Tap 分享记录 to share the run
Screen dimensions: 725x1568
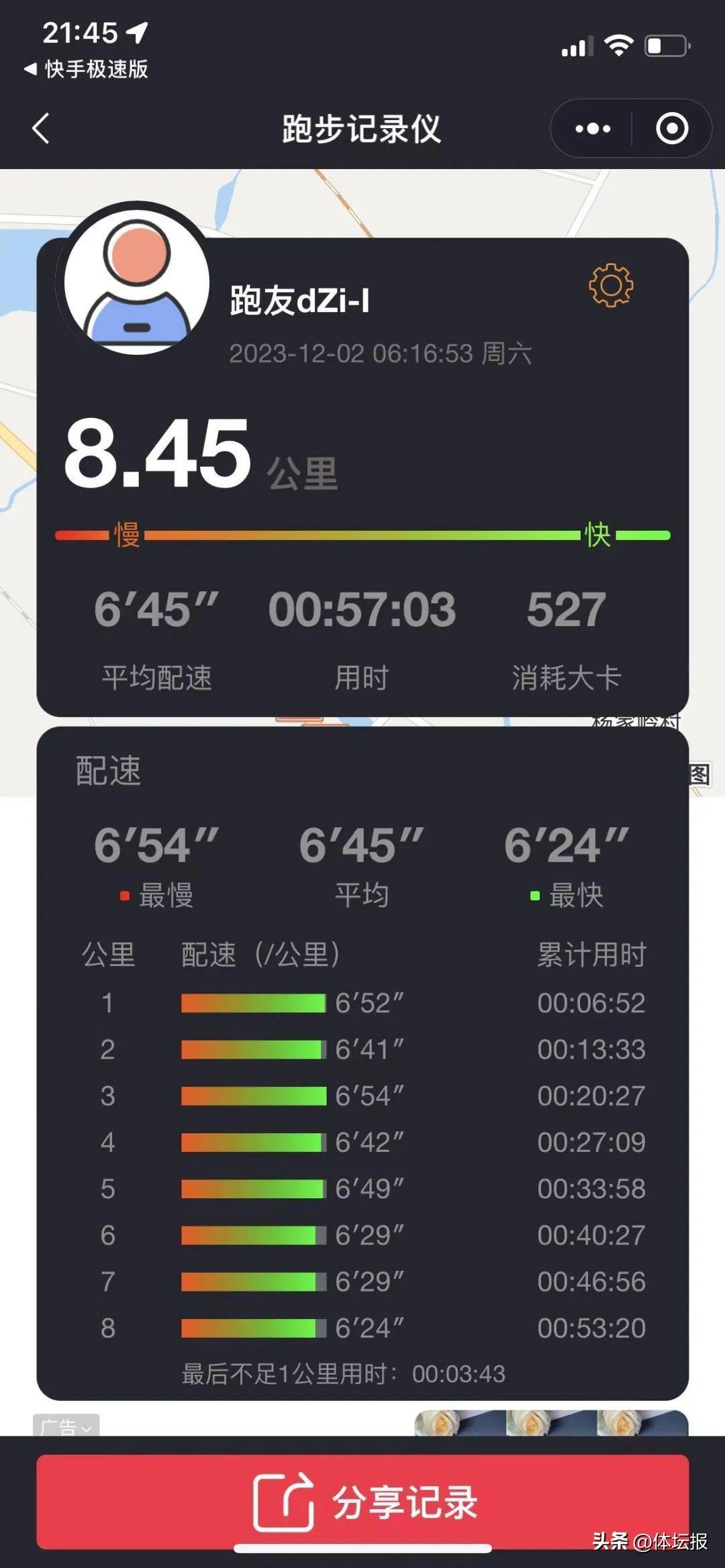[x=362, y=1502]
